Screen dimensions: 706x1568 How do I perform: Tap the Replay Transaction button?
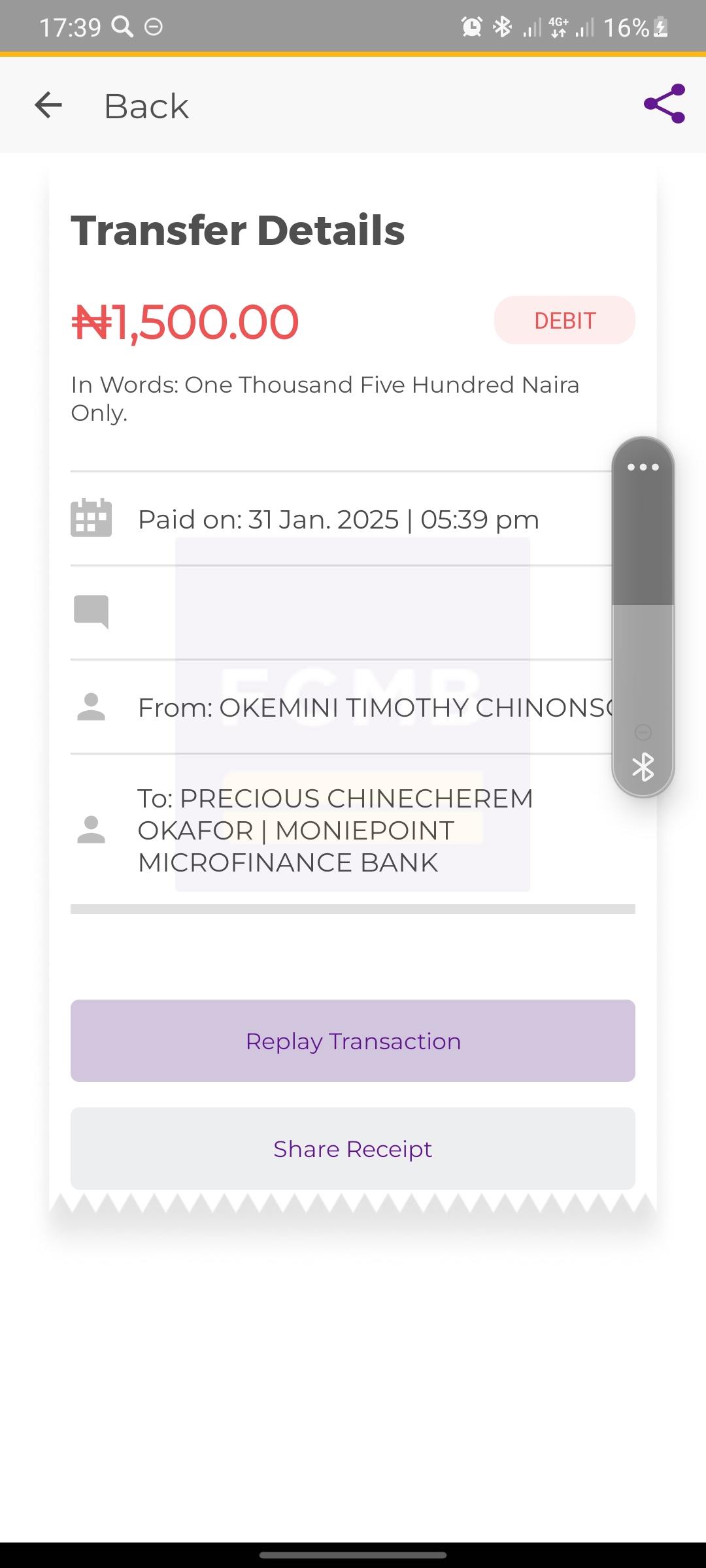pos(353,1041)
